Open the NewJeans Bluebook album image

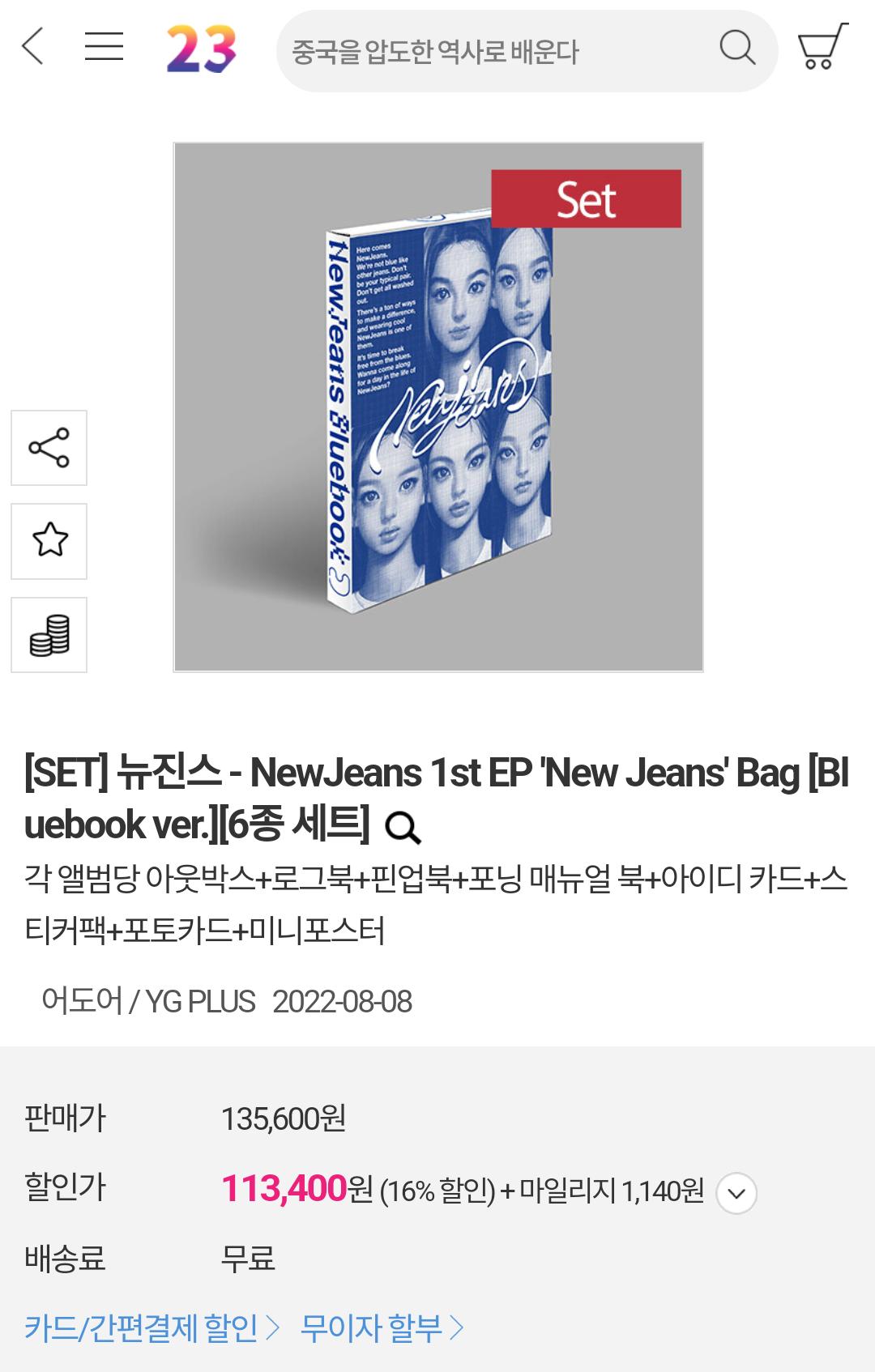[437, 407]
